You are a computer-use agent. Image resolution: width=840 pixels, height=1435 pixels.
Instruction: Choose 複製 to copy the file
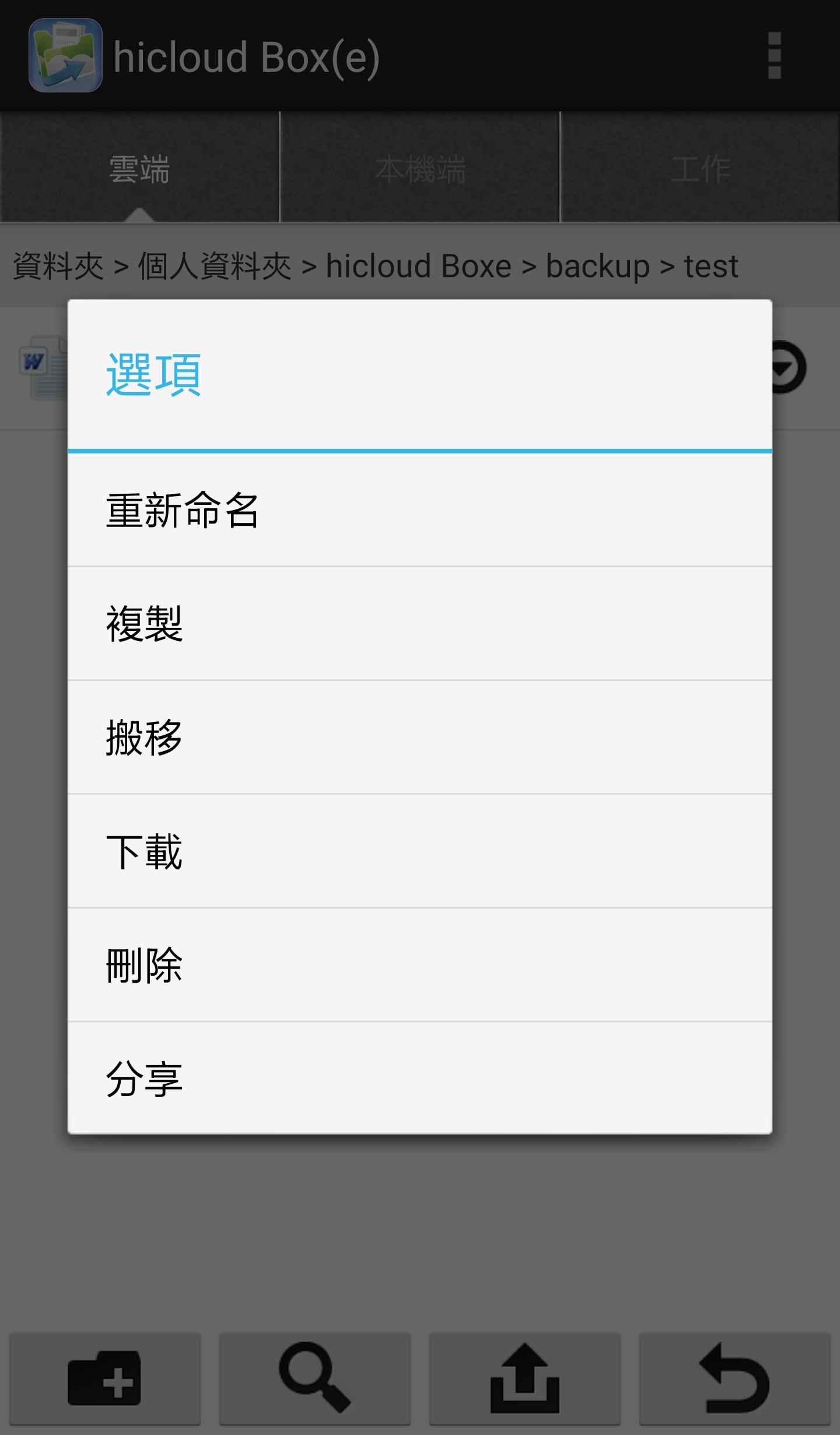click(x=419, y=623)
